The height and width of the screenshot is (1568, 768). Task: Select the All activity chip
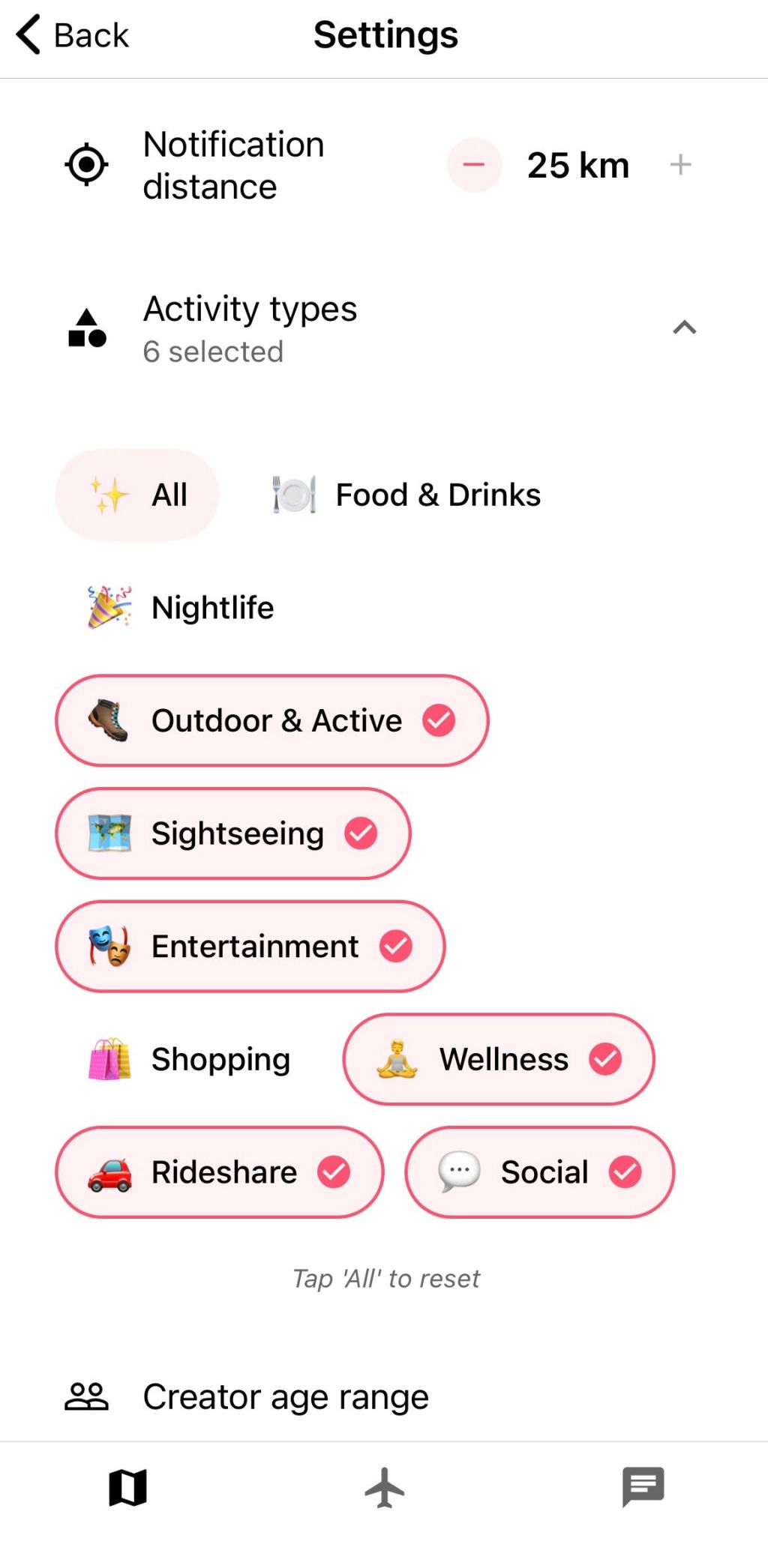[137, 495]
